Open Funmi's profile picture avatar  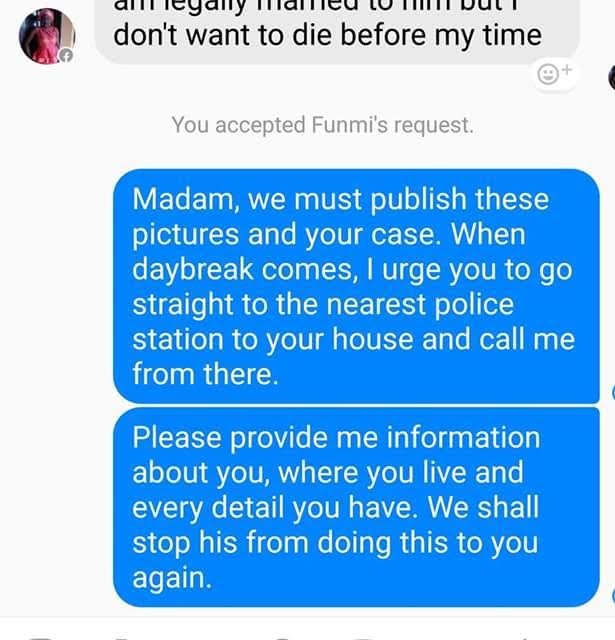tap(46, 36)
